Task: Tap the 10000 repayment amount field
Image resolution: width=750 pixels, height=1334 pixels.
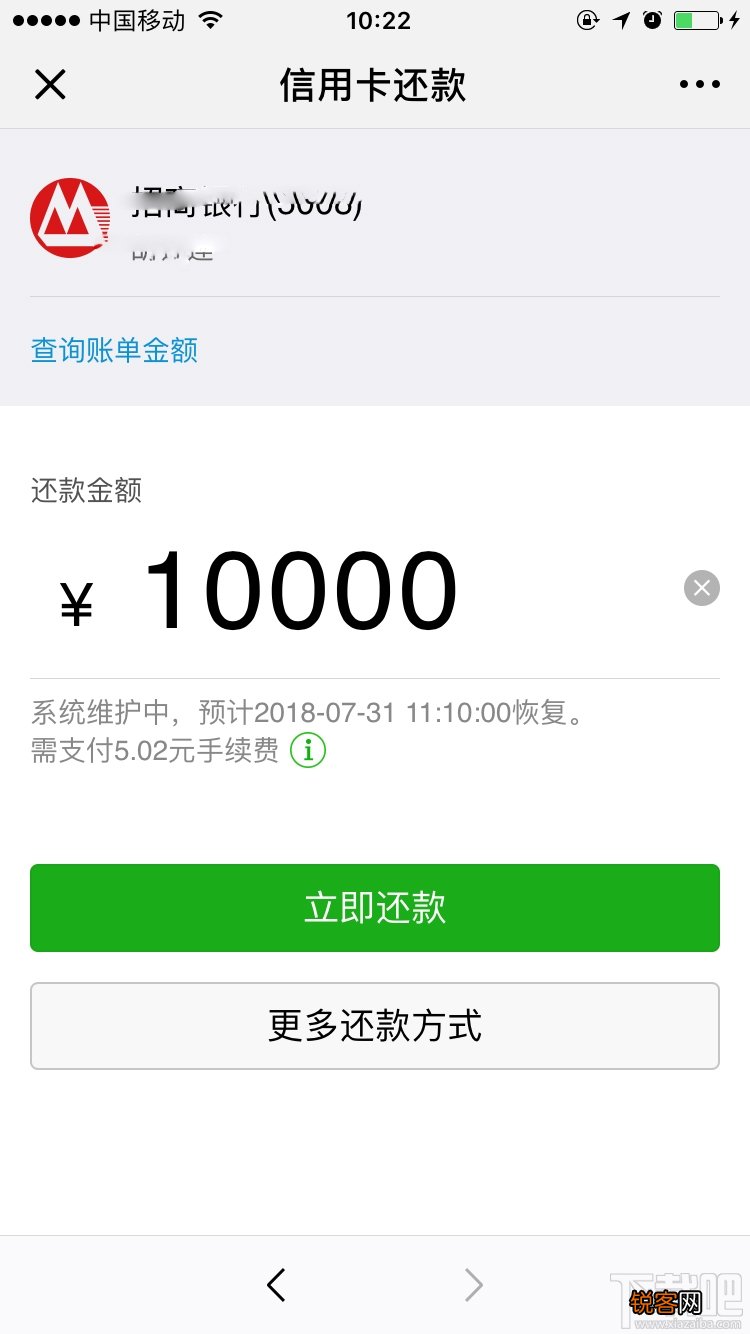Action: click(x=300, y=588)
